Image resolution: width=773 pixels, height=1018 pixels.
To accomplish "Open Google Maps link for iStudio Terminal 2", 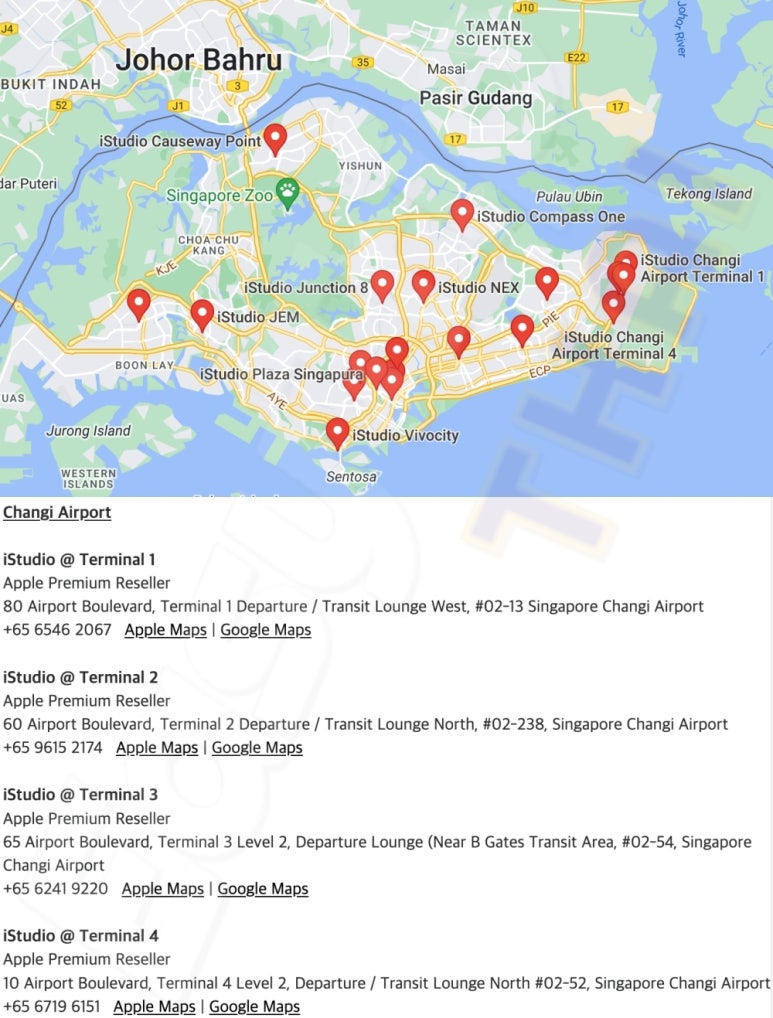I will point(257,747).
